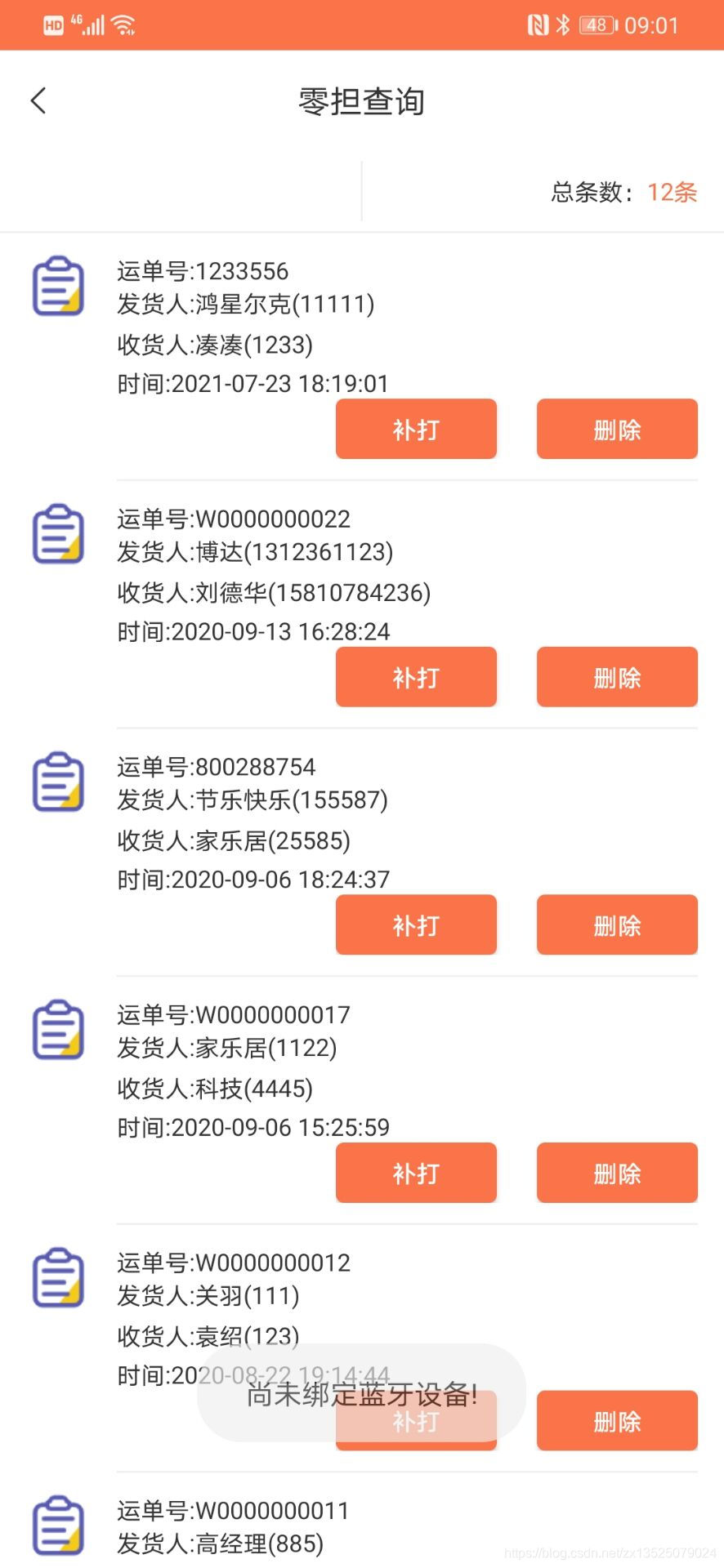Hit 补打 on waybill W0000000017
The height and width of the screenshot is (1568, 724).
(416, 1173)
